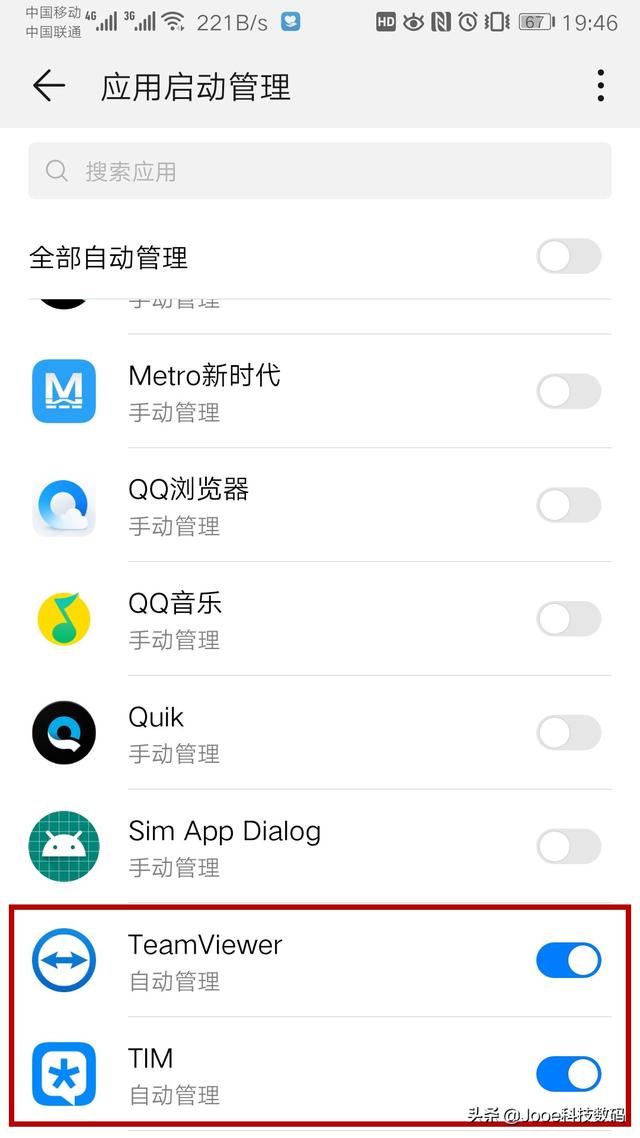Toggle the Sim App Dialog switch

568,847
